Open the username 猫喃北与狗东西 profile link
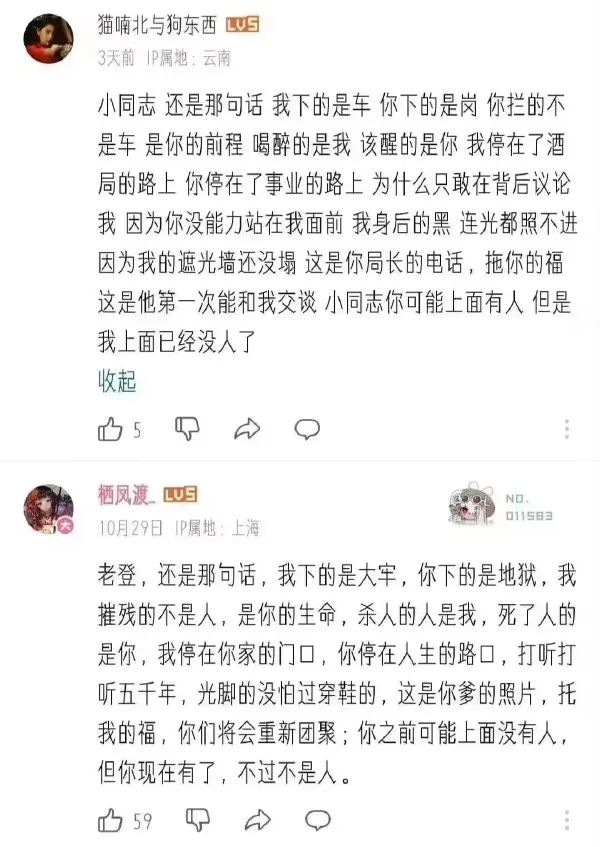The height and width of the screenshot is (847, 600). click(158, 25)
